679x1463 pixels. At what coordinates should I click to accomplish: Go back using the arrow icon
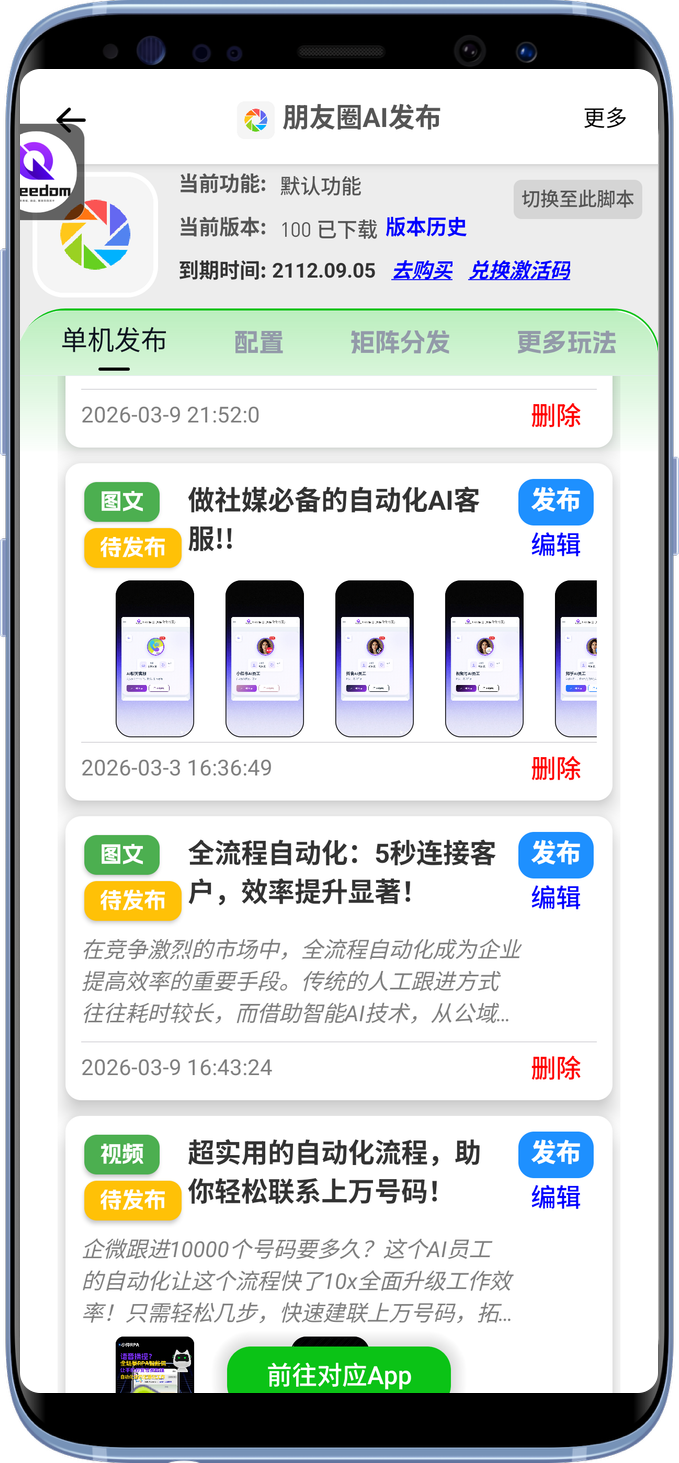(x=71, y=120)
